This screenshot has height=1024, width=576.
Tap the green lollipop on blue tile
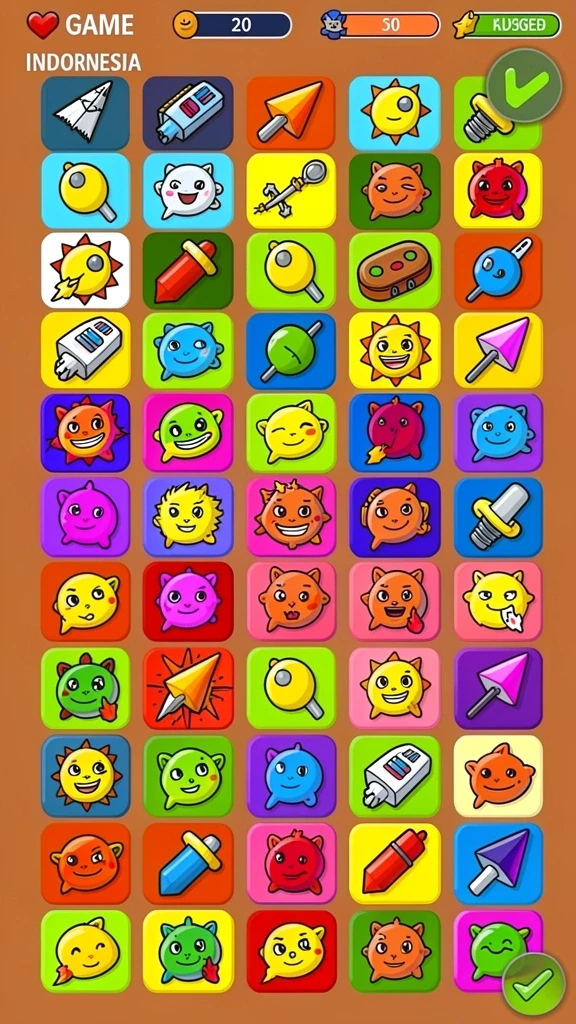click(291, 351)
